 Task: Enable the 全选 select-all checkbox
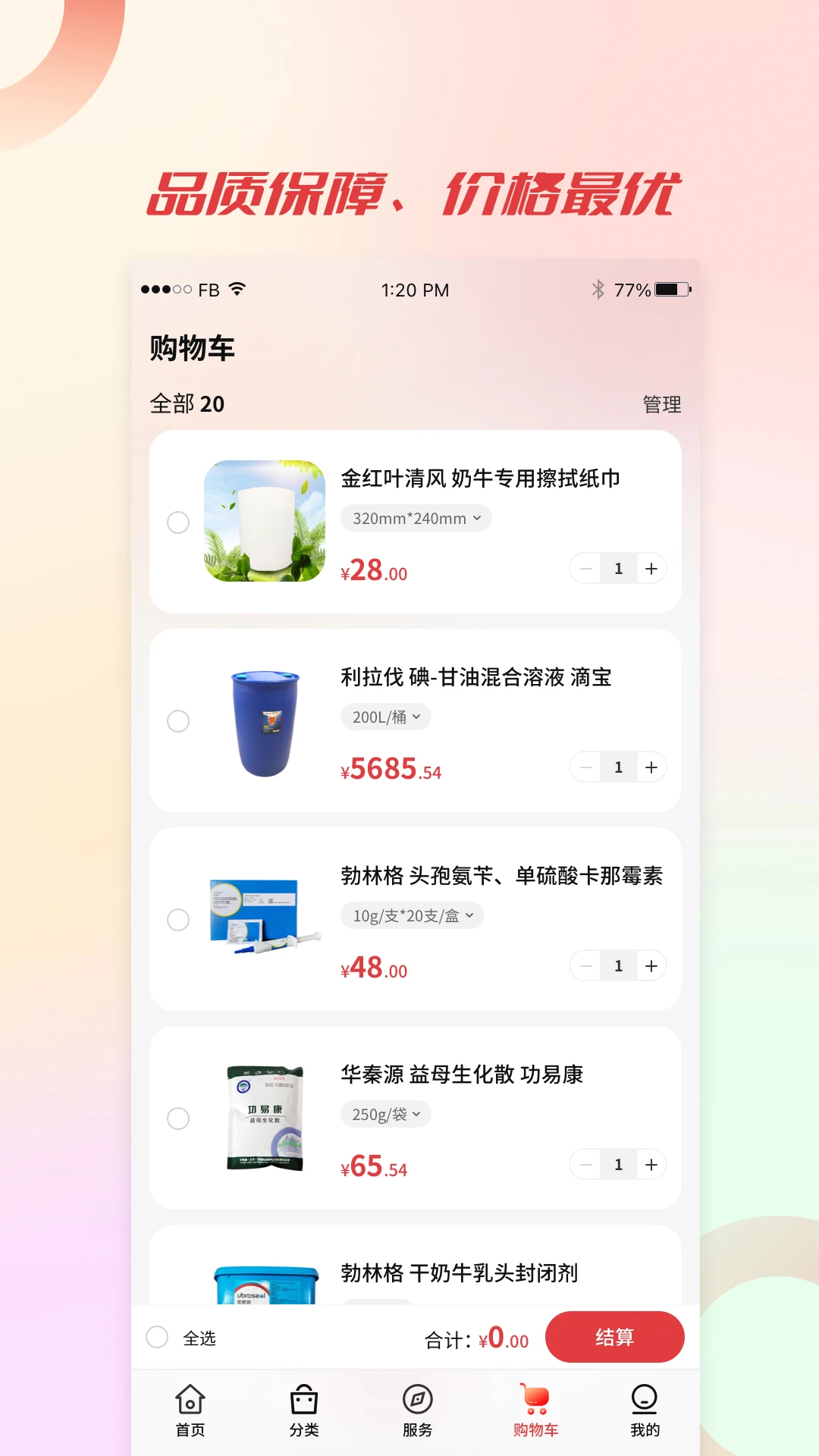pos(158,1338)
